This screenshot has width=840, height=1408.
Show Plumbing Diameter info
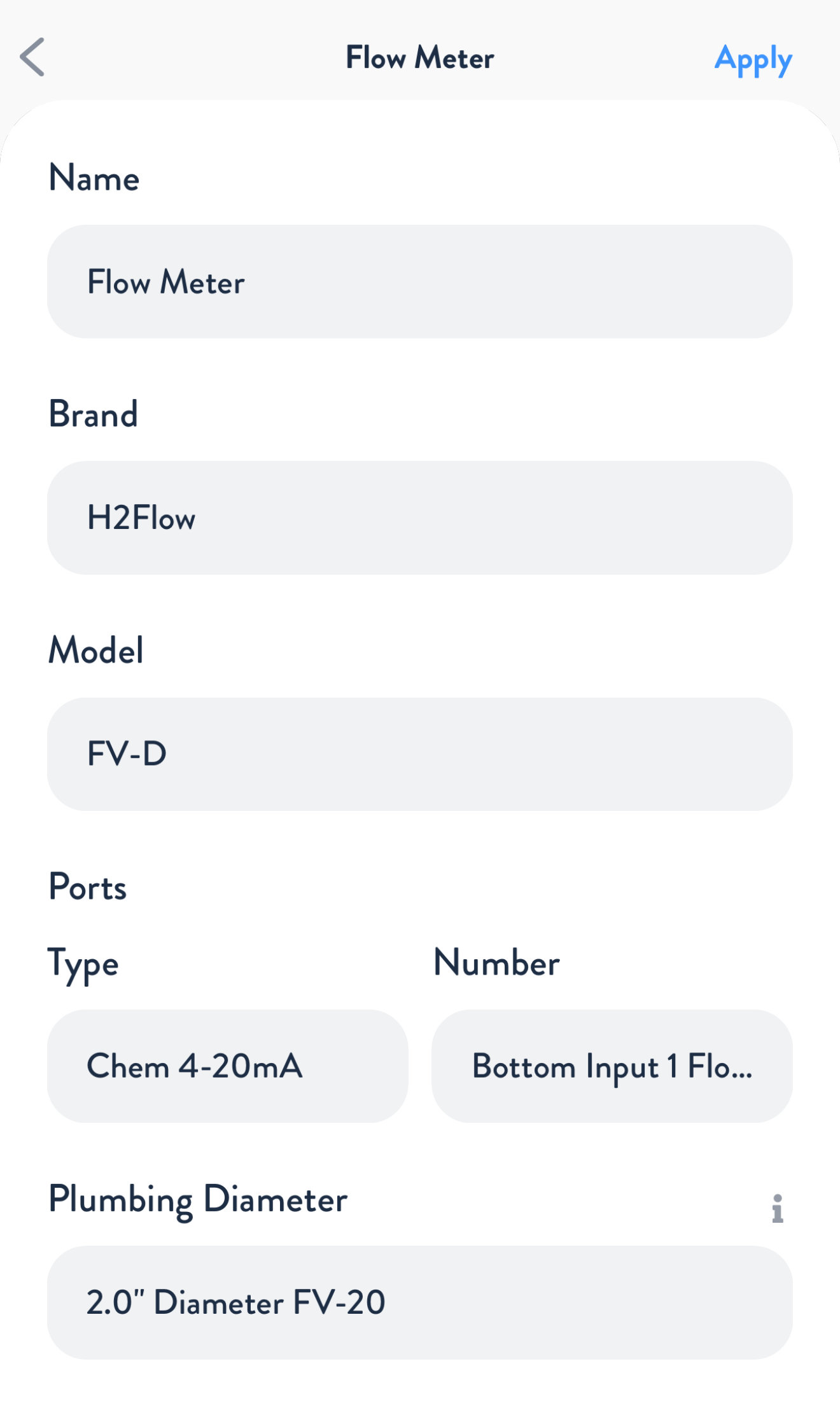coord(777,1208)
